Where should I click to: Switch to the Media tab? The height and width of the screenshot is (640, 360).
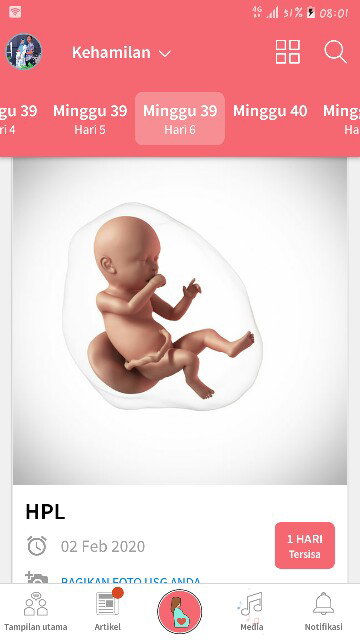coord(251,611)
